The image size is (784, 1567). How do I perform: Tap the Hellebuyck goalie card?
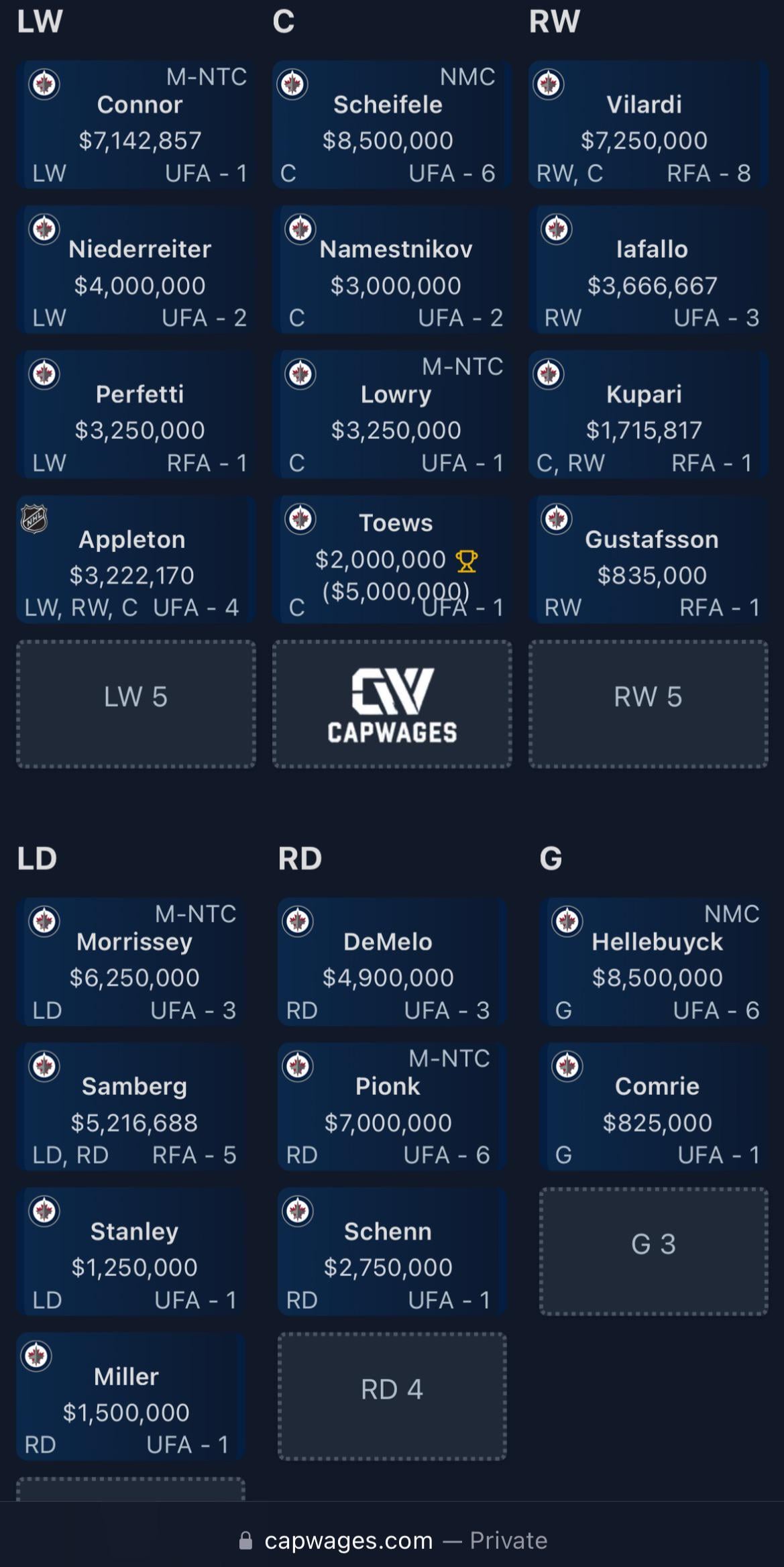click(653, 961)
